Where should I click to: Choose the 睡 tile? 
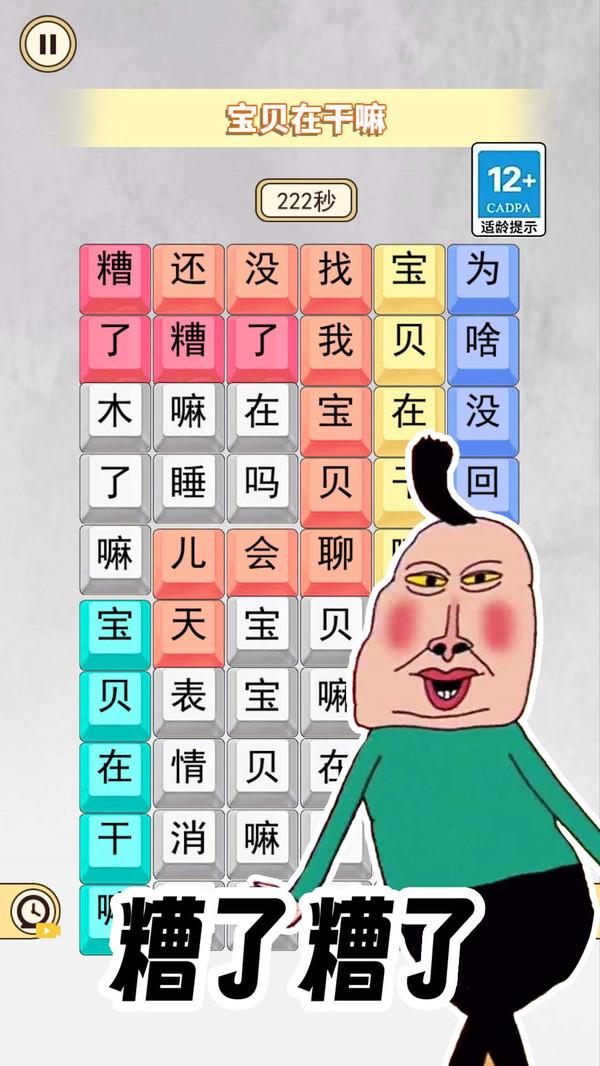[x=188, y=484]
